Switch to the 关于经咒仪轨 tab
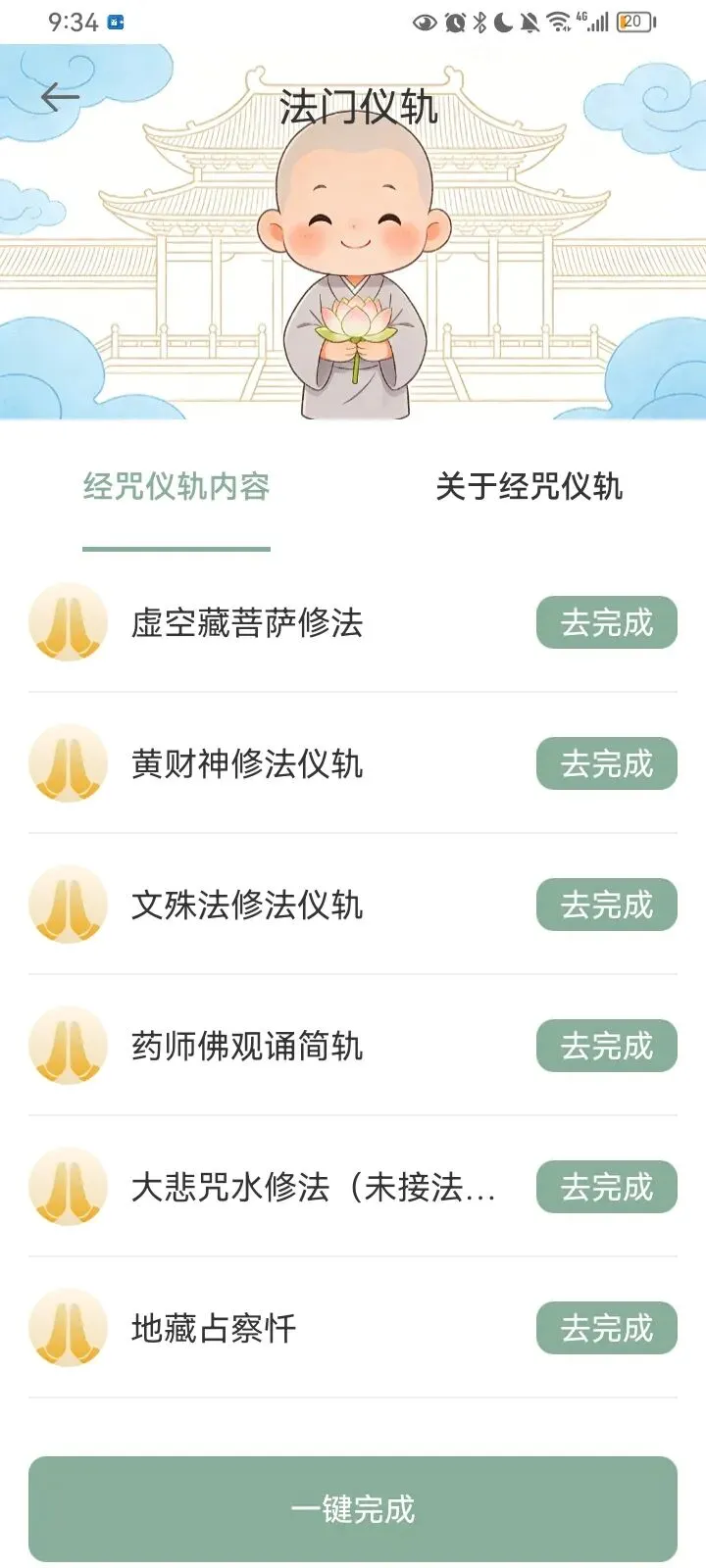706x1568 pixels. (529, 486)
